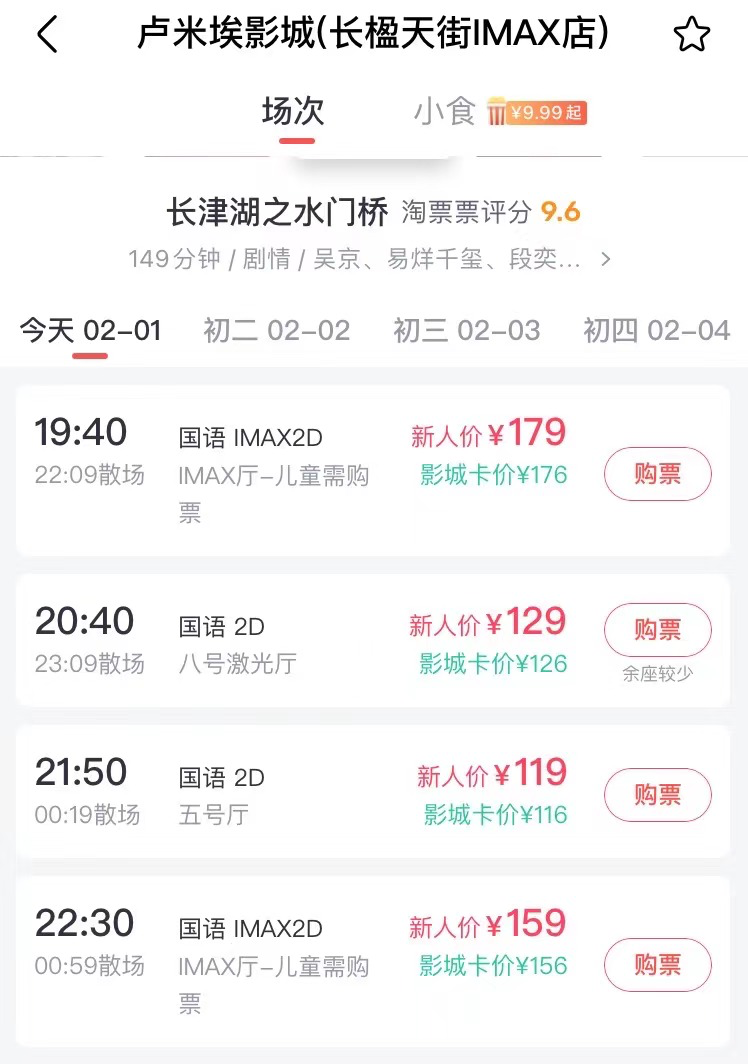Favorite this cinema with the star
748x1064 pixels.
coord(691,35)
